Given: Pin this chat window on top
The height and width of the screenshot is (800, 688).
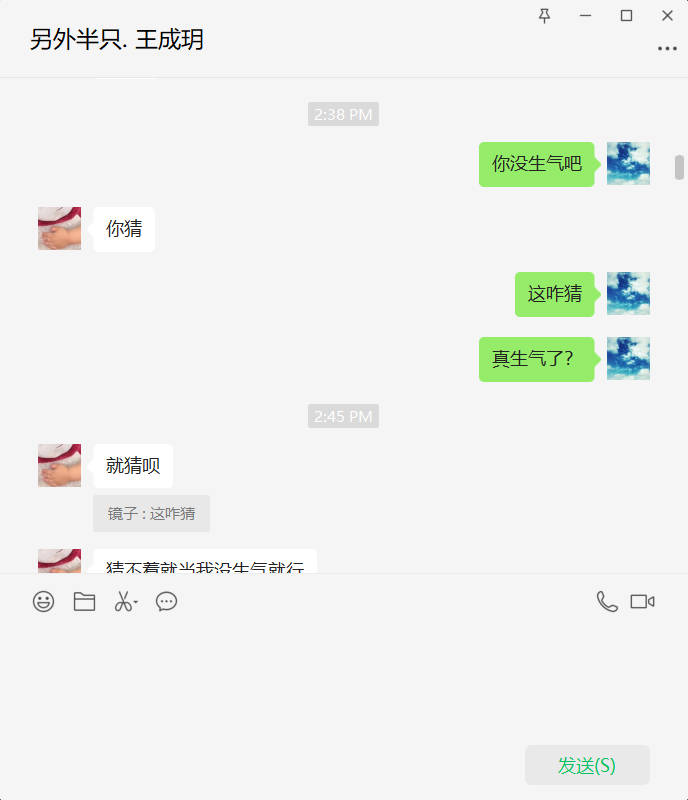Looking at the screenshot, I should 545,15.
